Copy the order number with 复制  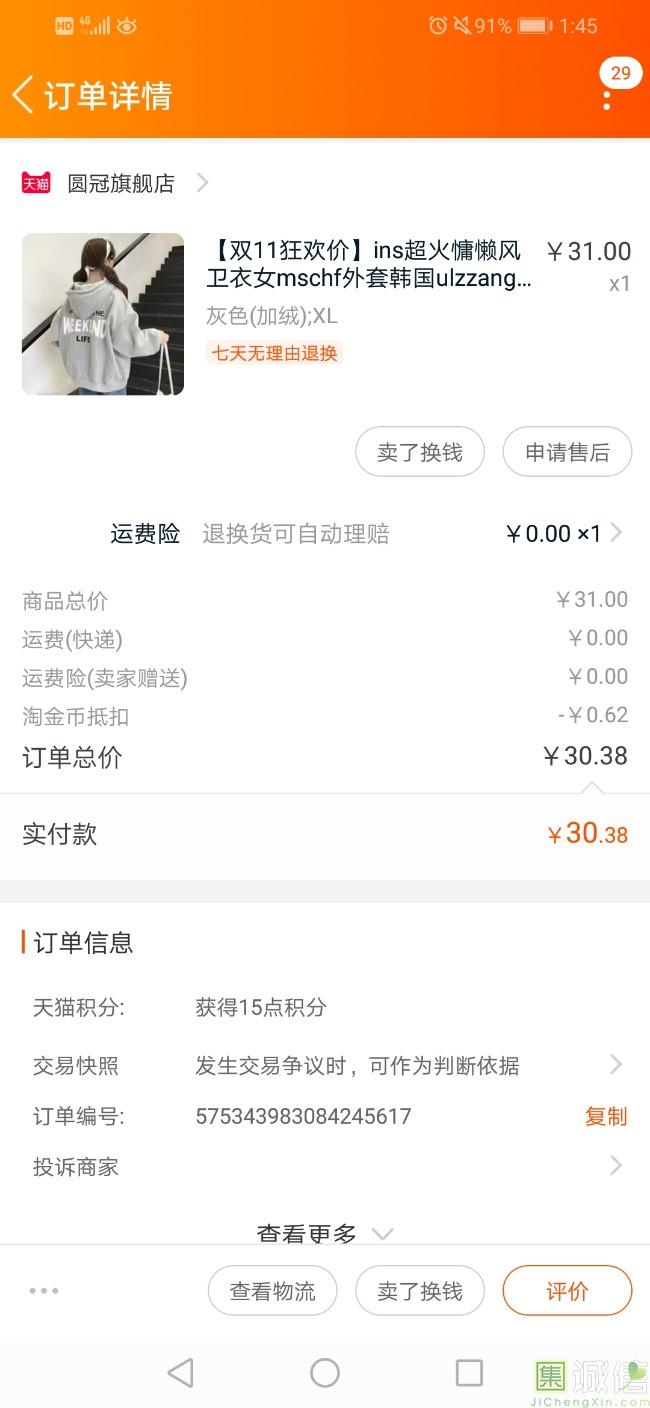(606, 1116)
